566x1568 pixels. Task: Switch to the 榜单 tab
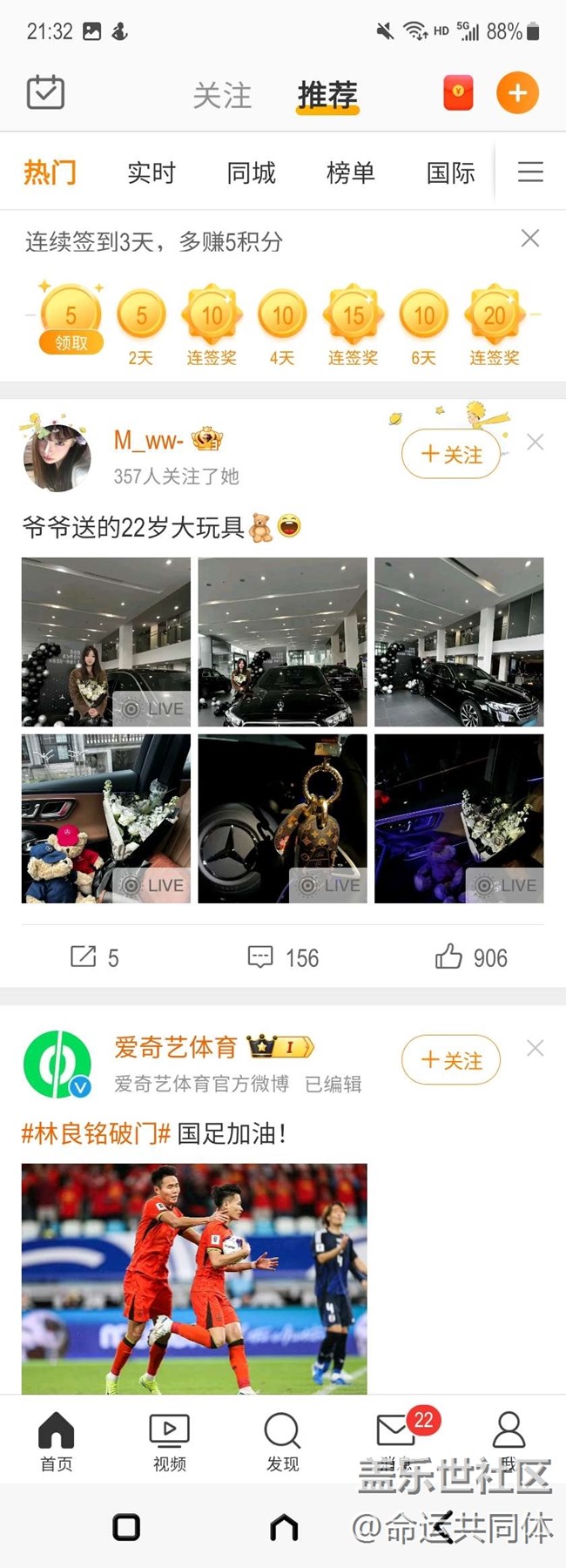350,172
